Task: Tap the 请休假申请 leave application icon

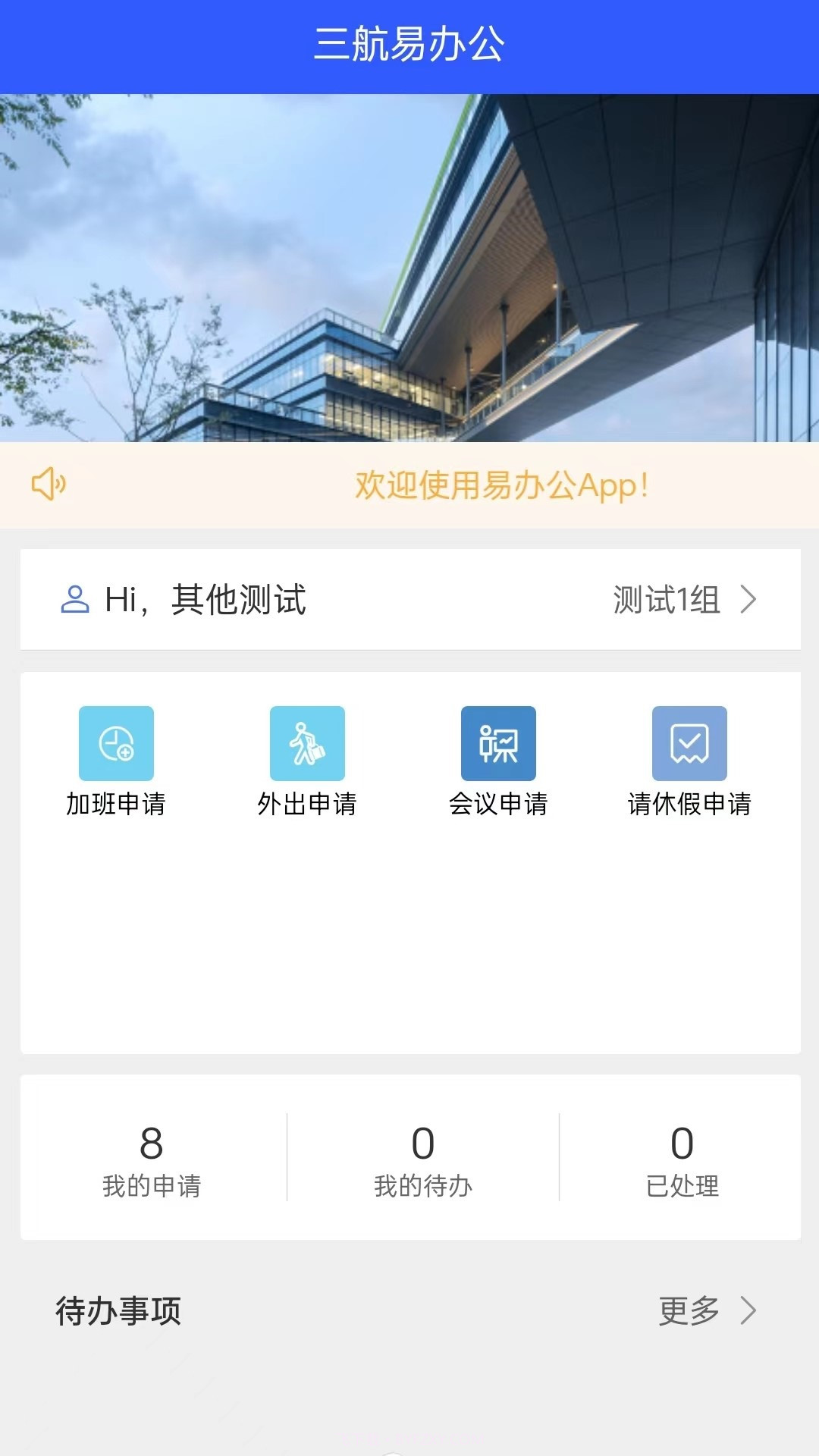Action: [689, 742]
